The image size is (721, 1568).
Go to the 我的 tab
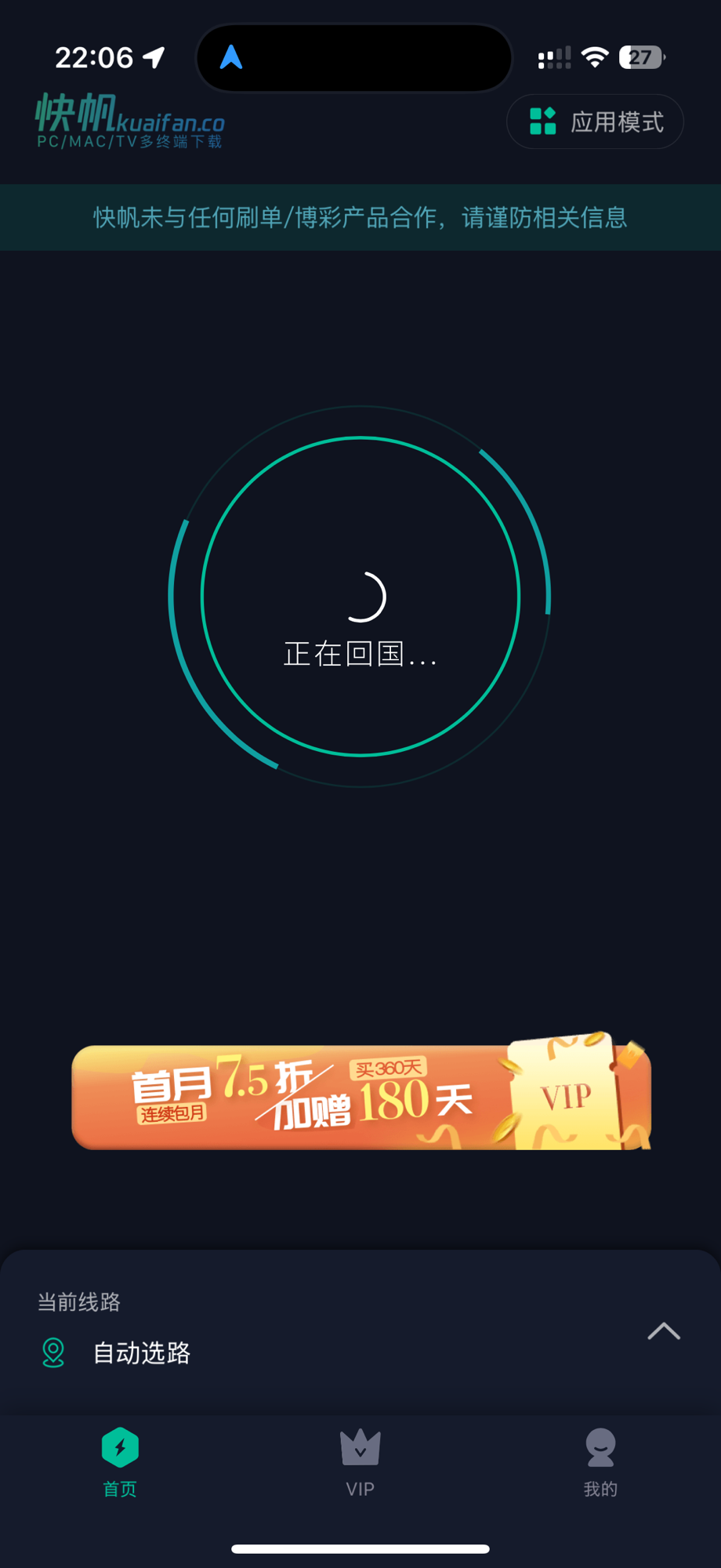point(601,1463)
